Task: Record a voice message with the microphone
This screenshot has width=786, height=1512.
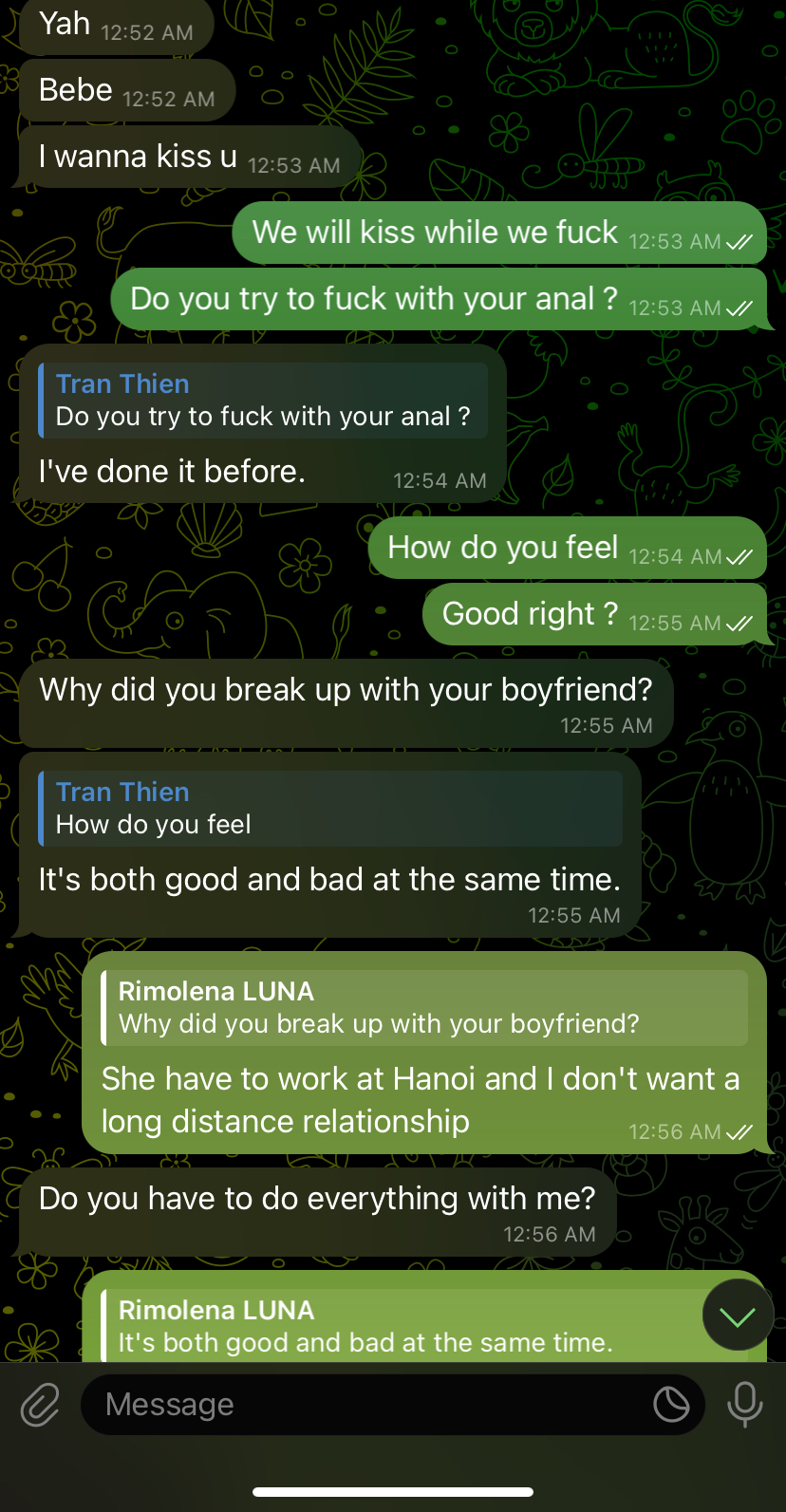Action: point(745,1405)
